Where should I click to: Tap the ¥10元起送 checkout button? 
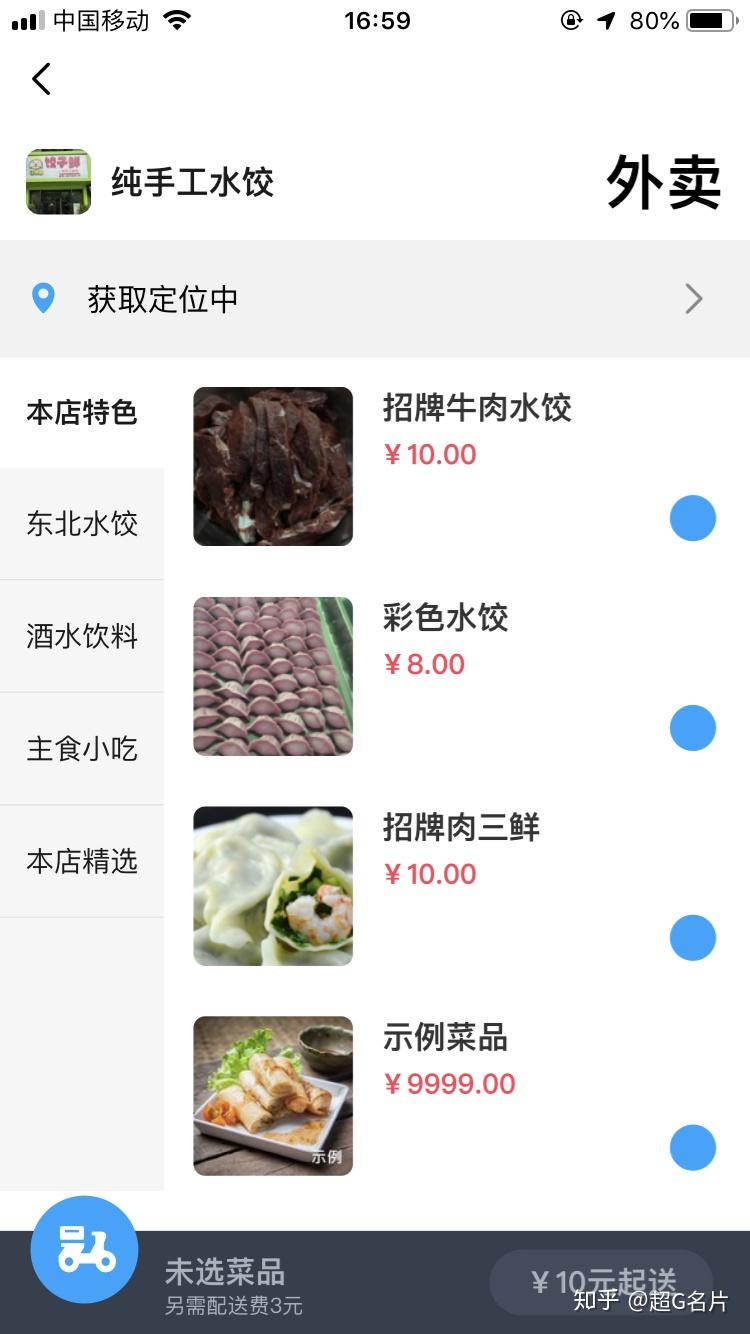coord(601,1282)
